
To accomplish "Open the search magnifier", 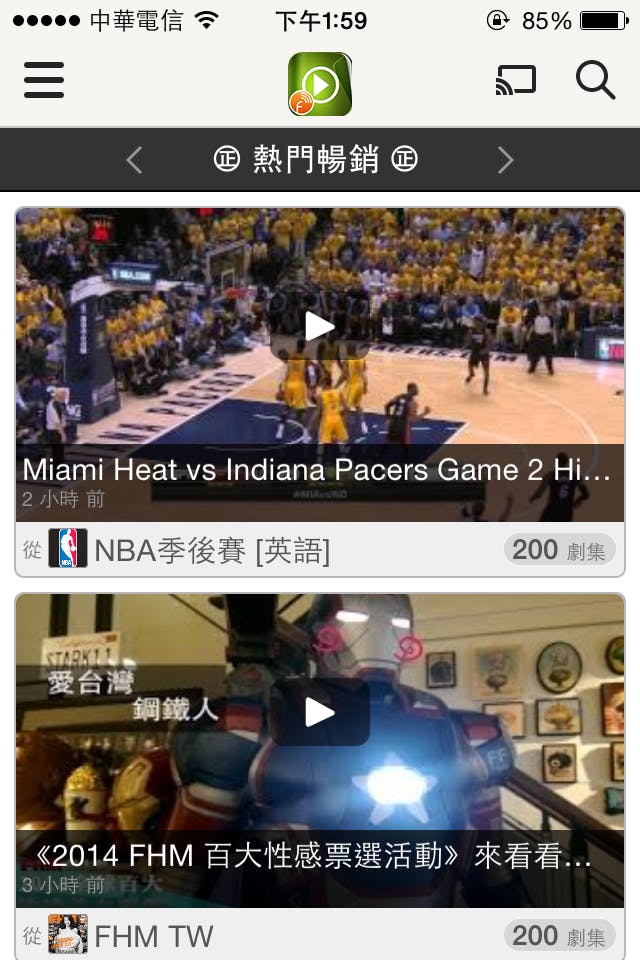I will [595, 80].
